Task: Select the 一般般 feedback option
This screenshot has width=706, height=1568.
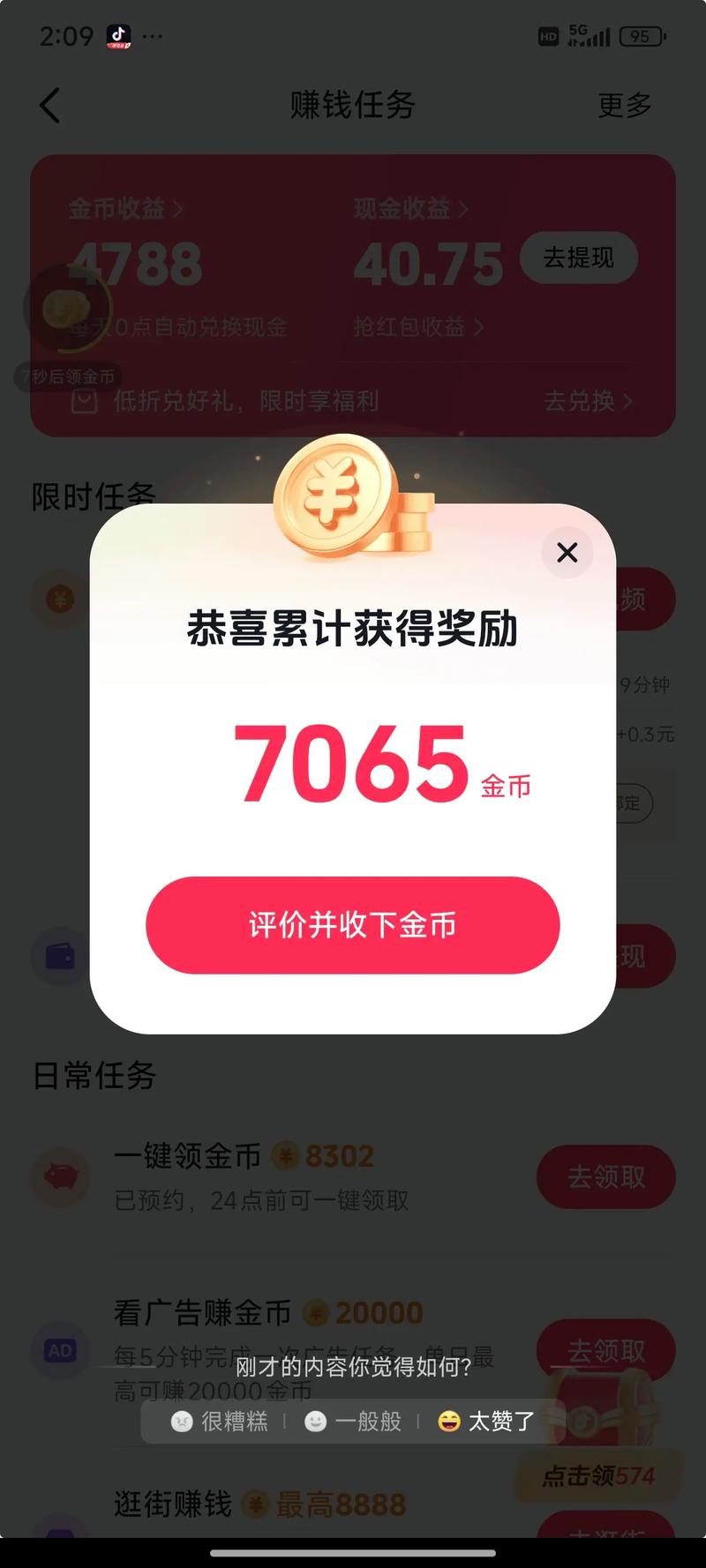Action: click(x=353, y=1421)
